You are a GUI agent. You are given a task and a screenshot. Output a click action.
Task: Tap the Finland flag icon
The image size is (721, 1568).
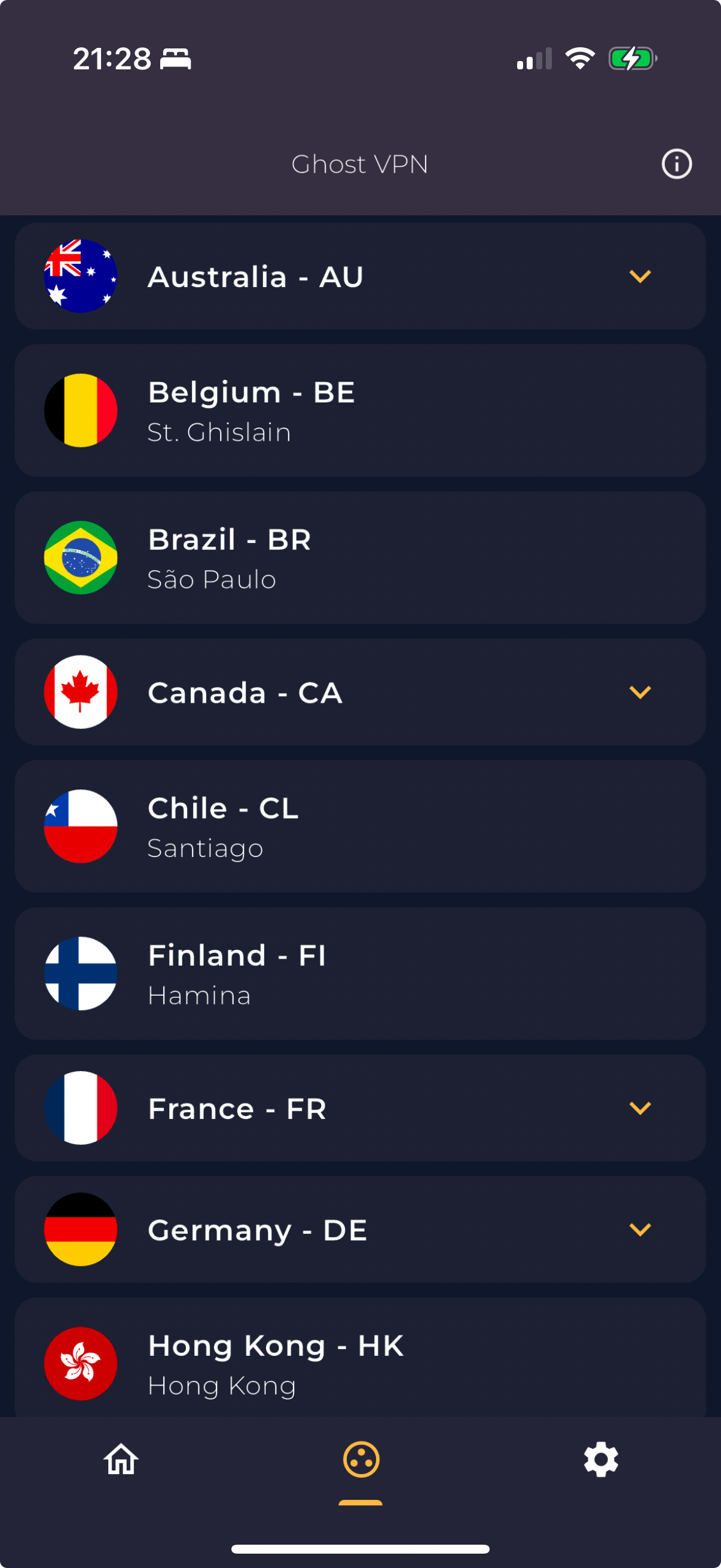[x=80, y=974]
